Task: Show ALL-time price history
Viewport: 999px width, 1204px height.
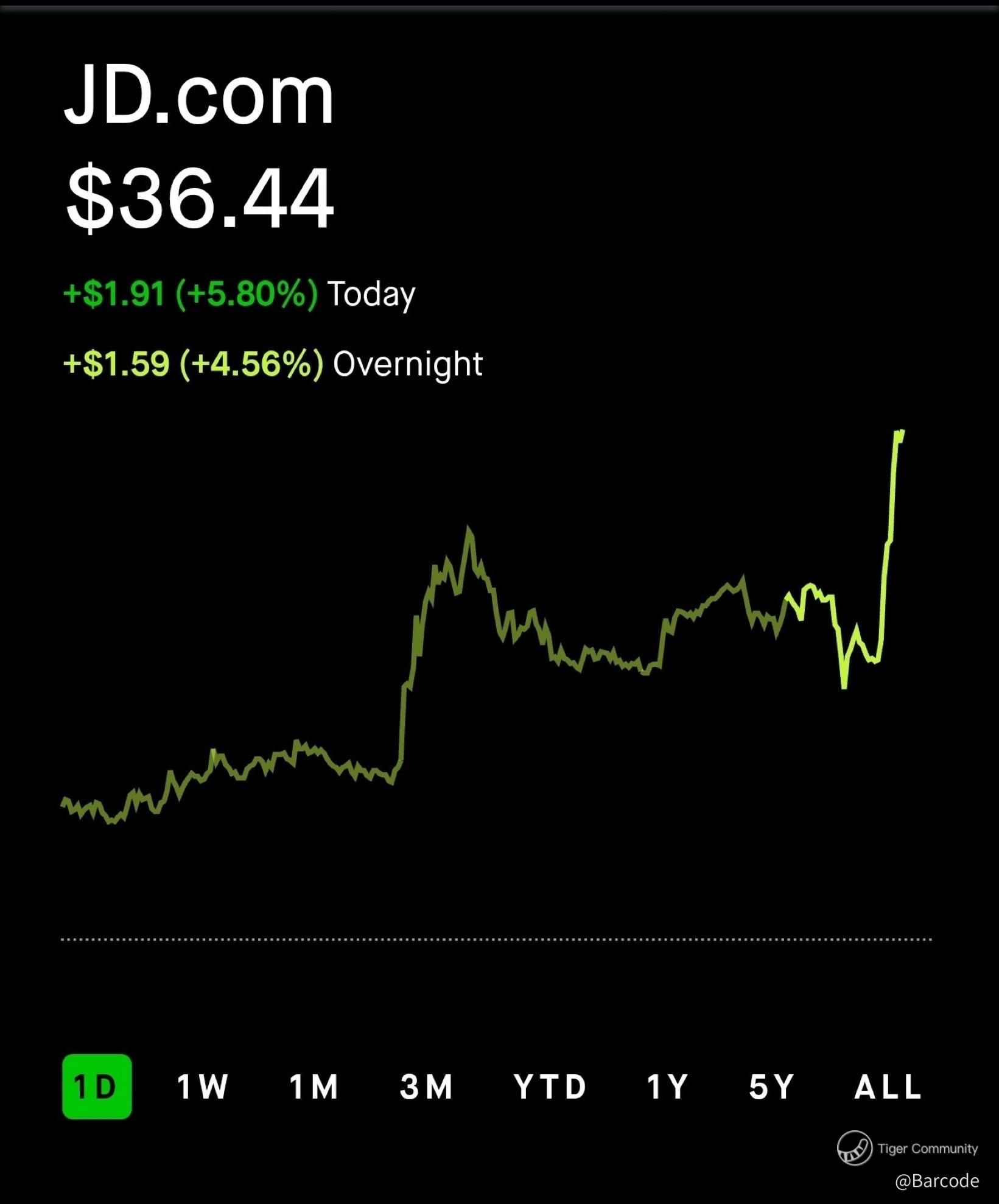Action: (888, 1086)
